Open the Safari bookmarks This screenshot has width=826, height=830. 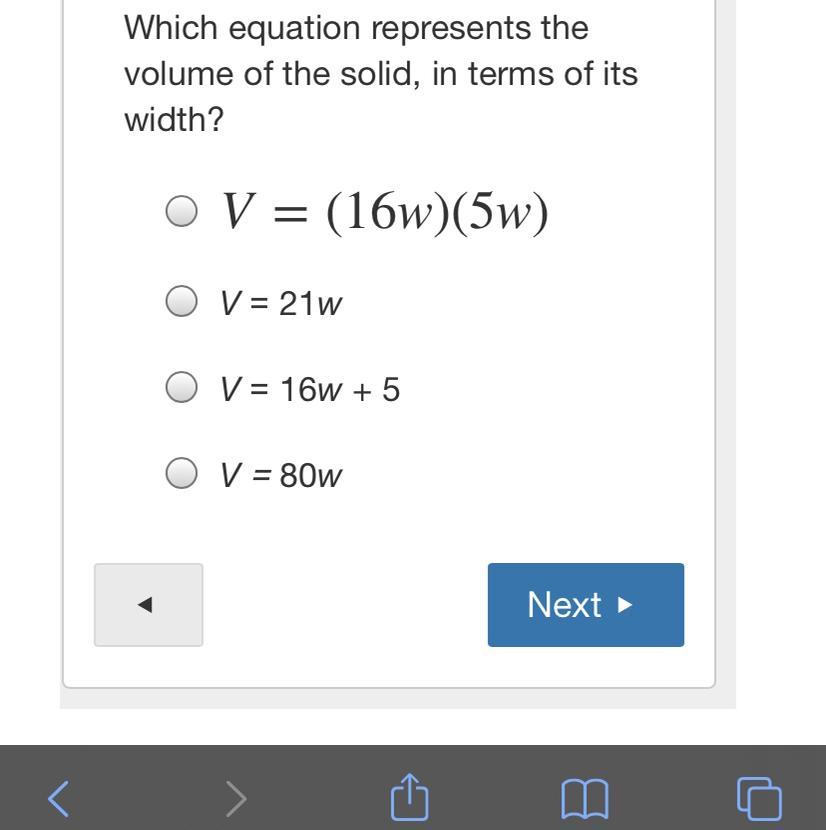(585, 798)
